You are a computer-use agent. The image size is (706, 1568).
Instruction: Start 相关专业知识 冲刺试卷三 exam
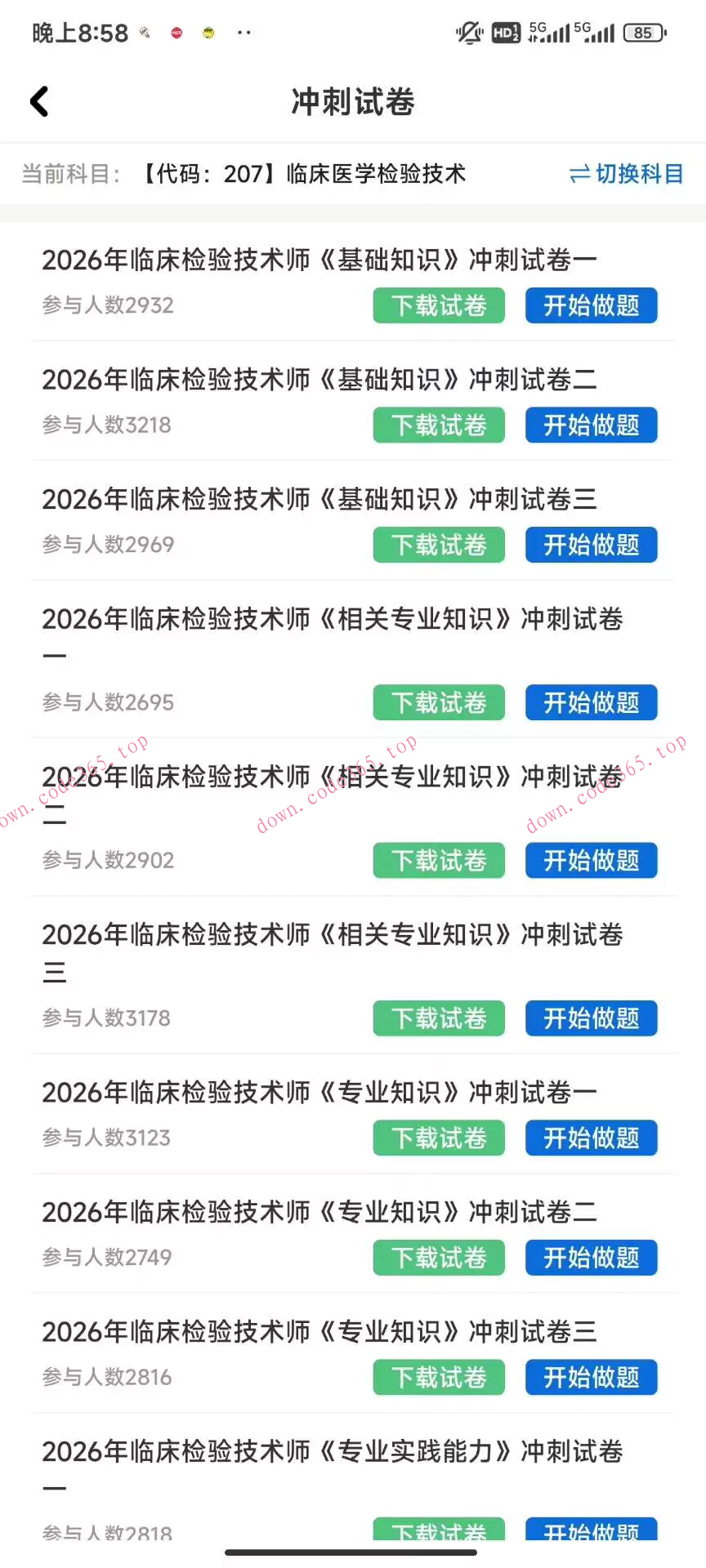point(591,1018)
